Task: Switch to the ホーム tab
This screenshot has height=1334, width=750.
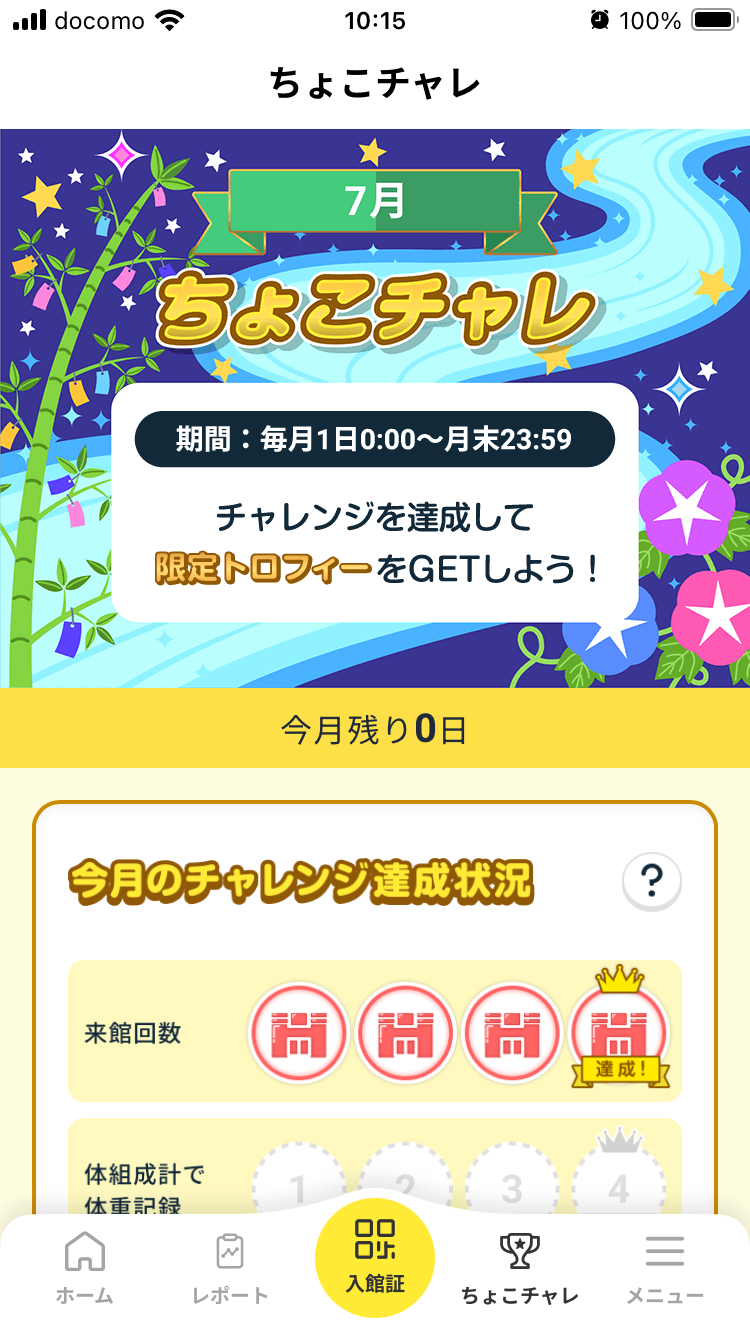Action: [x=85, y=1268]
